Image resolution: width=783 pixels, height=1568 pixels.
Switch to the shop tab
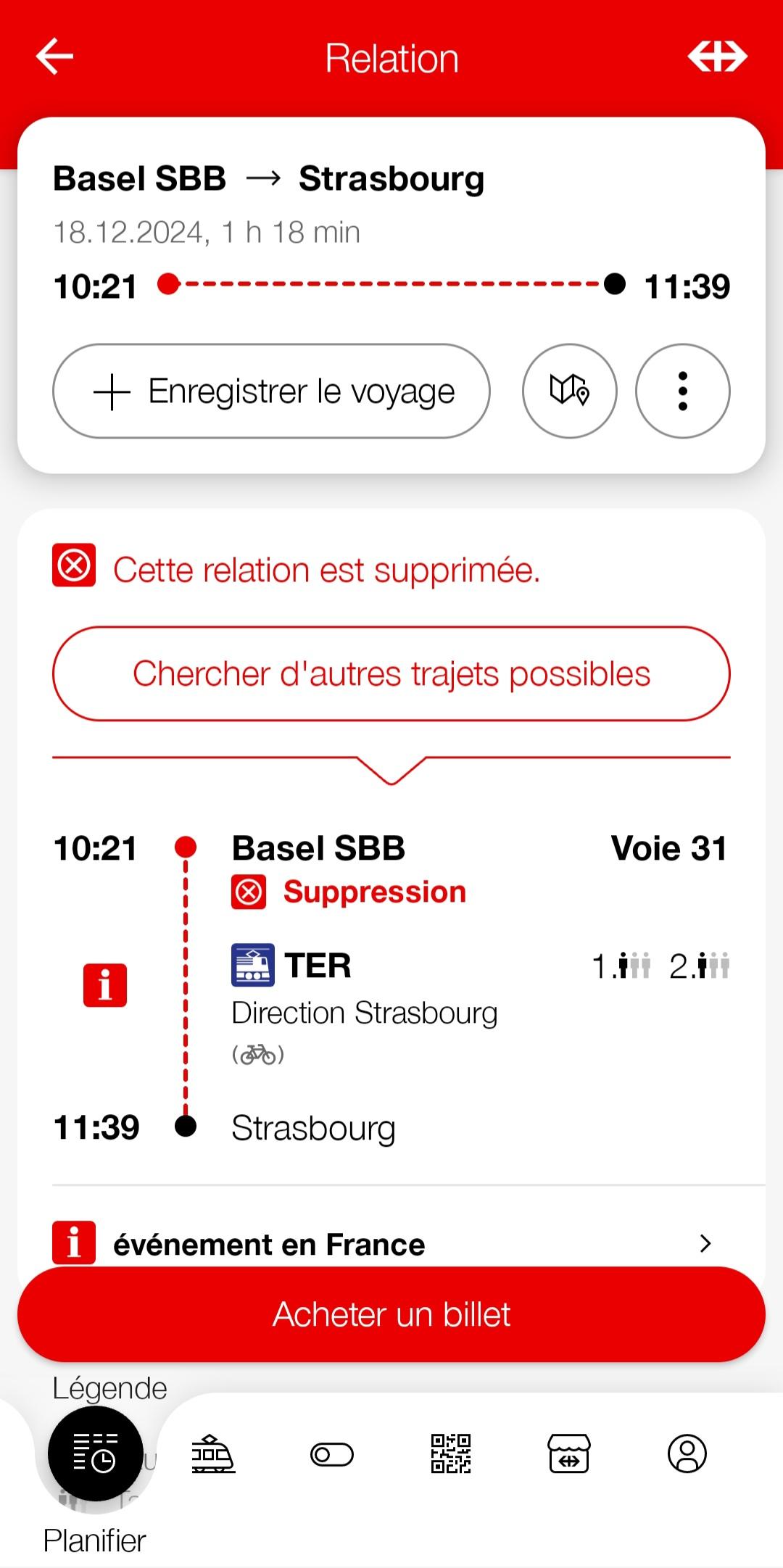569,1453
